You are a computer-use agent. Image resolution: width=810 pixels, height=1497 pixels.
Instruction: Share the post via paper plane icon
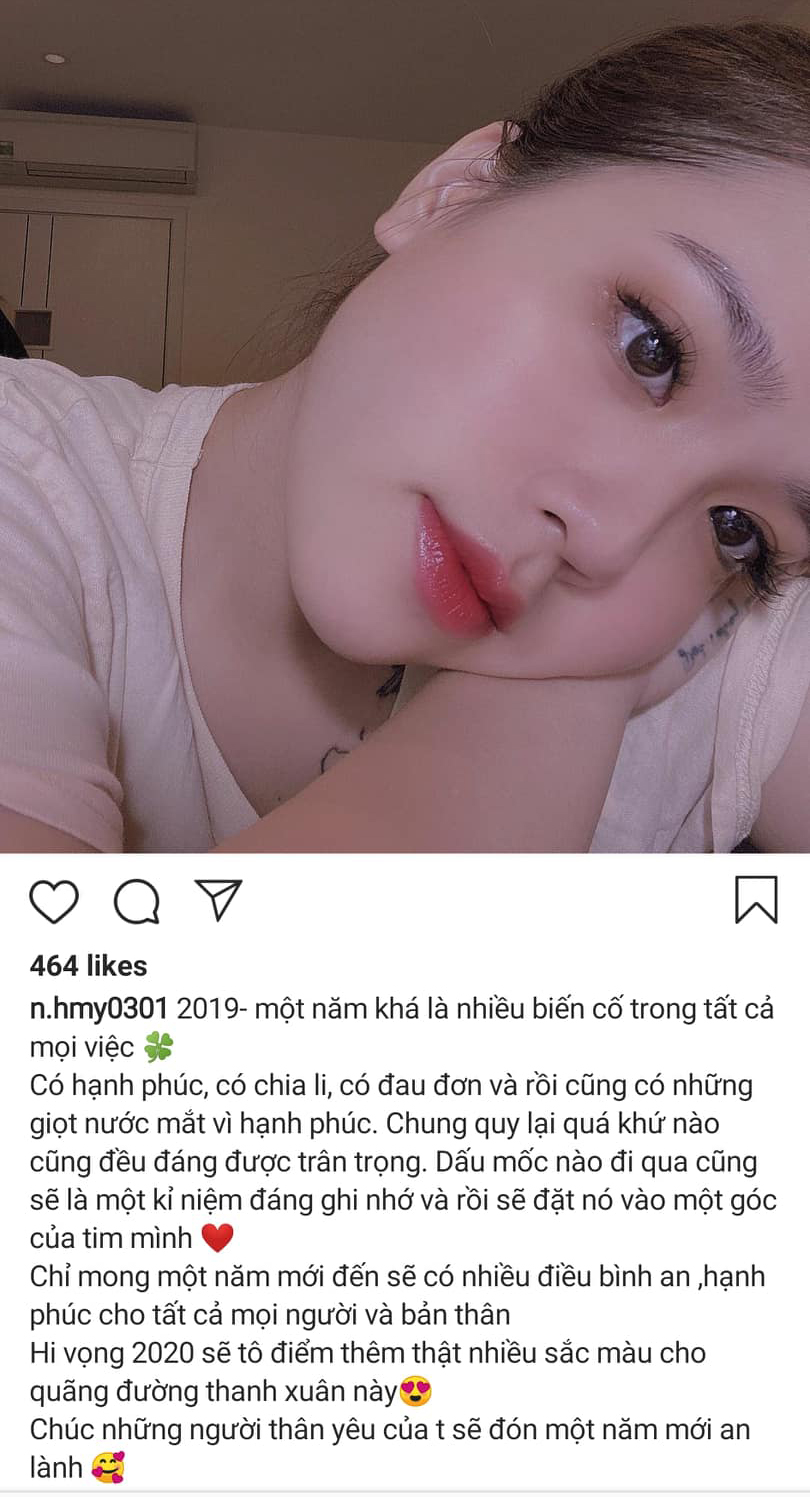tap(218, 899)
